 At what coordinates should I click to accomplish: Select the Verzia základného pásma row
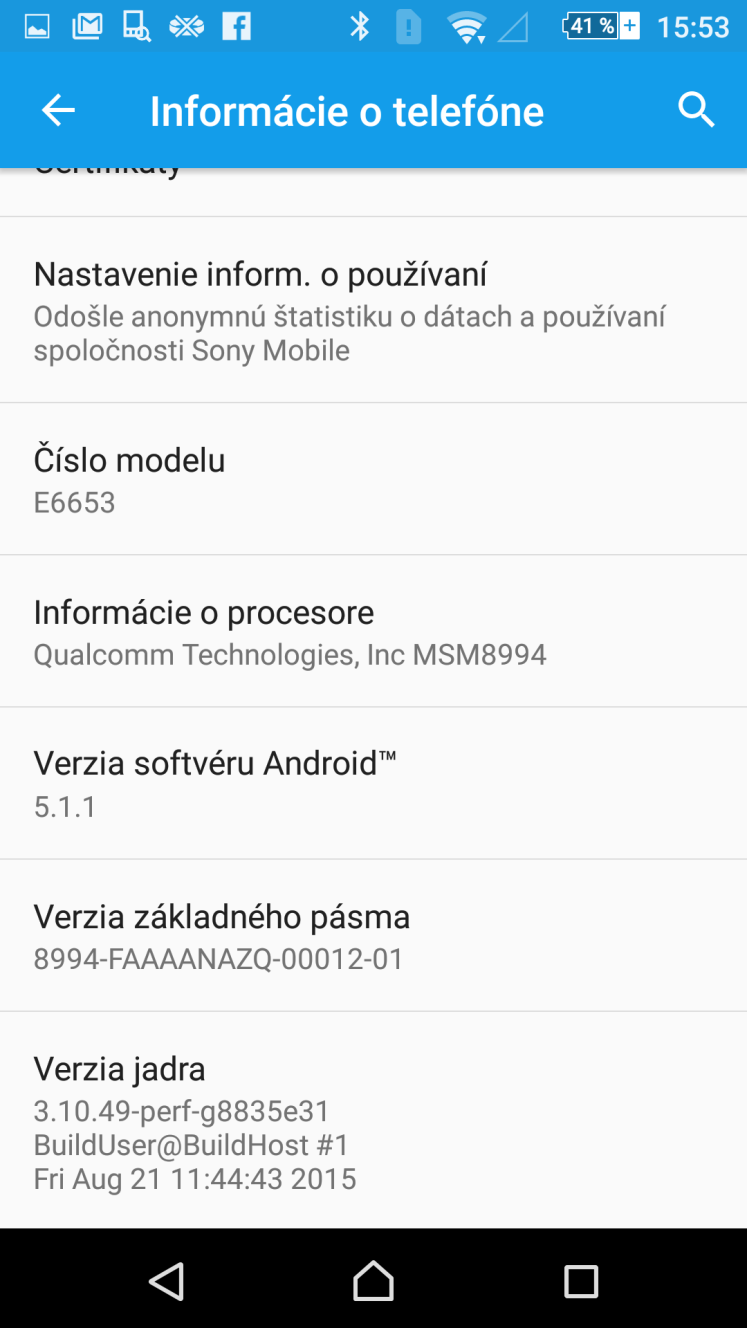tap(373, 935)
